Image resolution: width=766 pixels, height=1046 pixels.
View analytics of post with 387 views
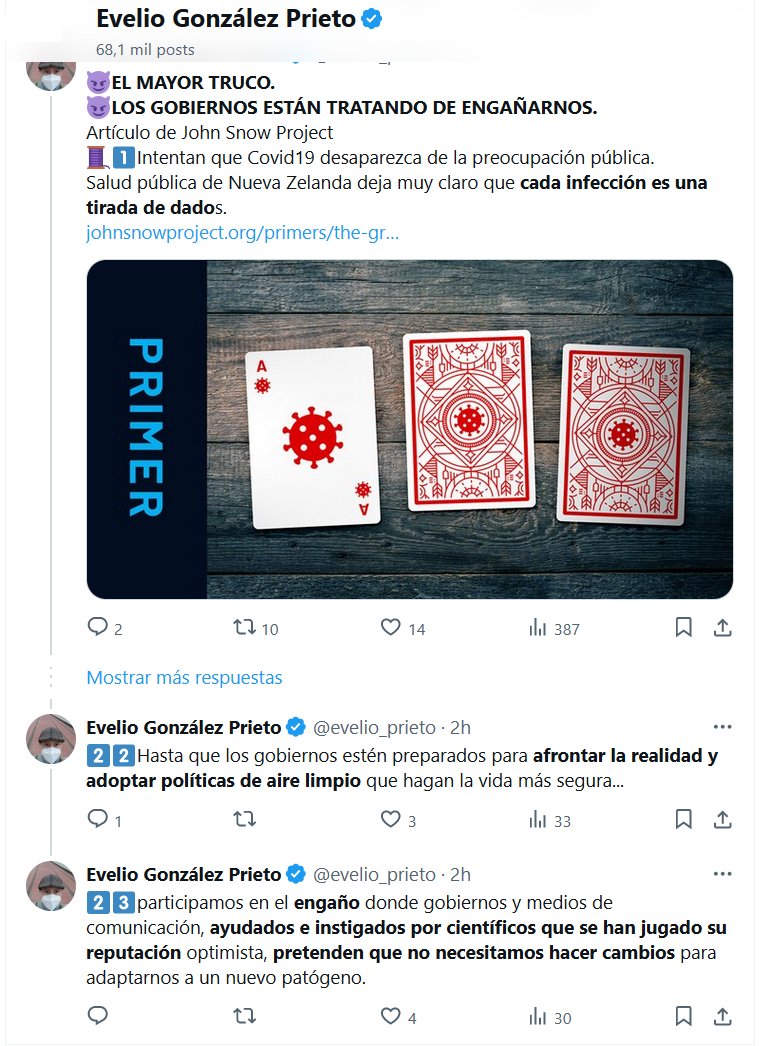(x=538, y=628)
